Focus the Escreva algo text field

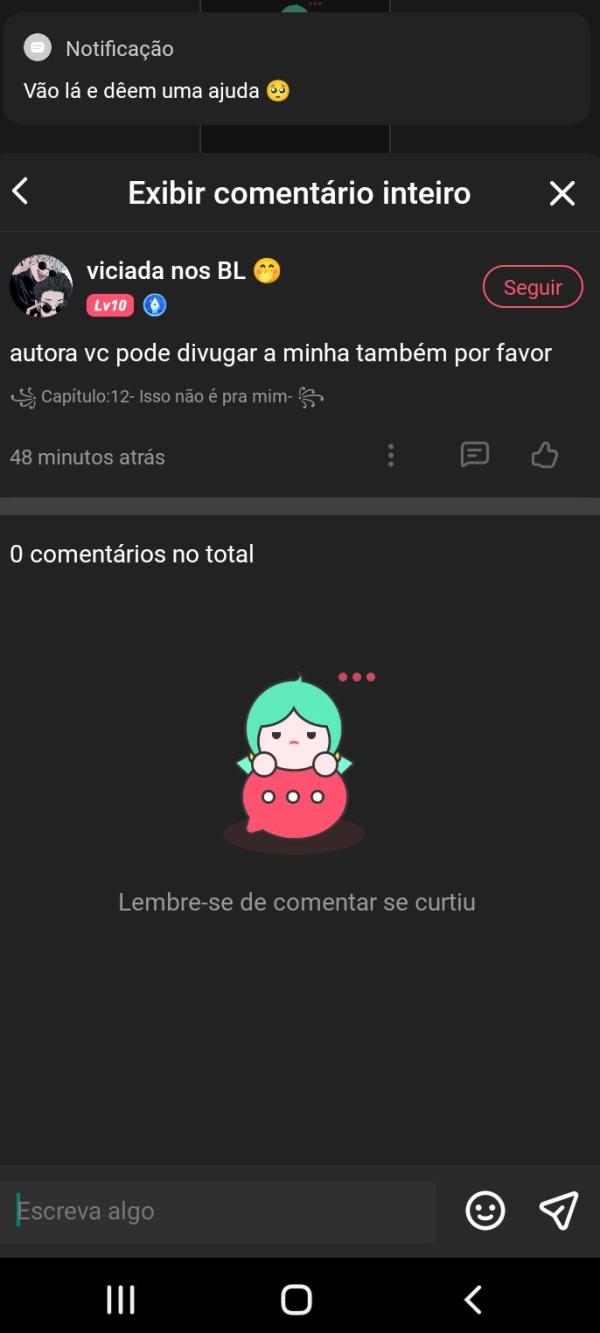[x=218, y=1211]
